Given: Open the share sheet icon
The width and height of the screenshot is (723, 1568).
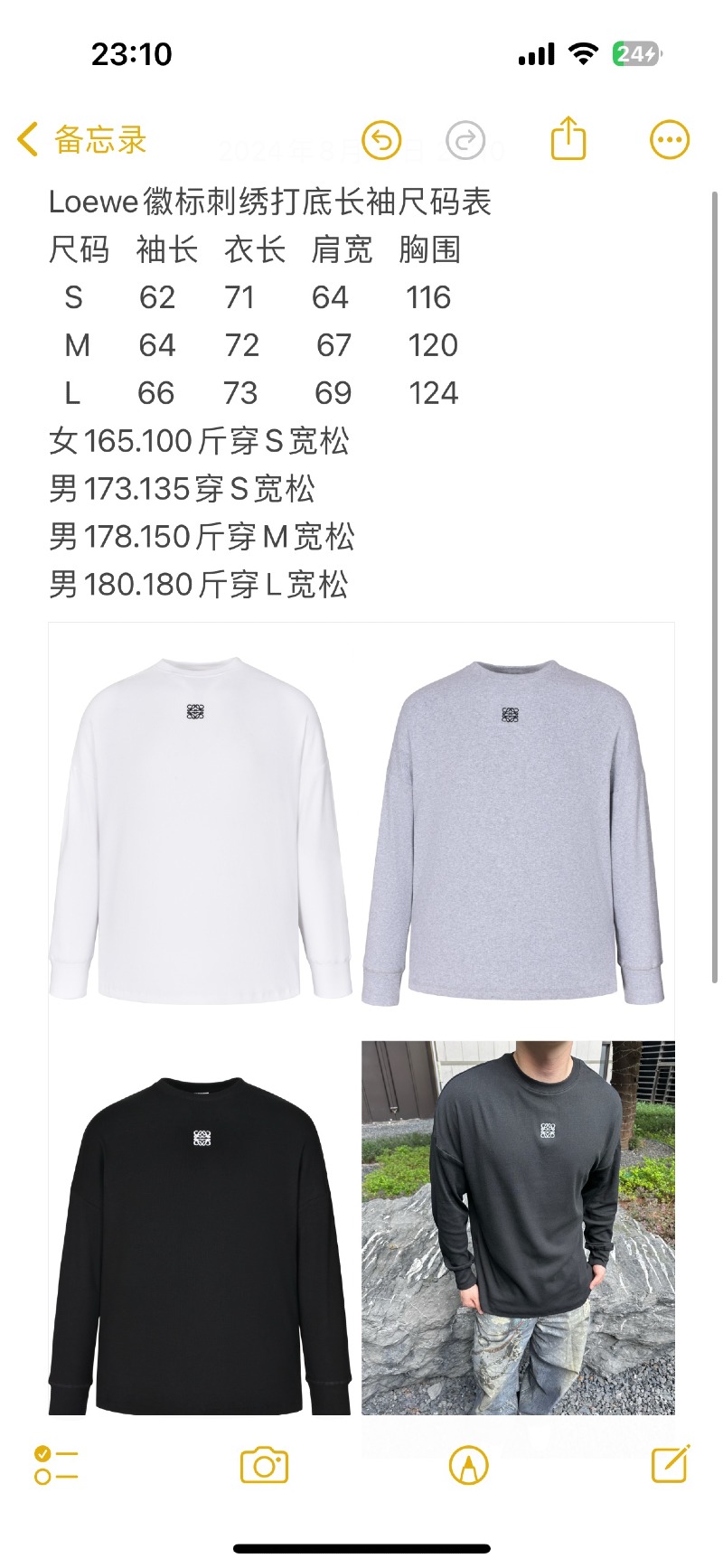Looking at the screenshot, I should [x=567, y=140].
